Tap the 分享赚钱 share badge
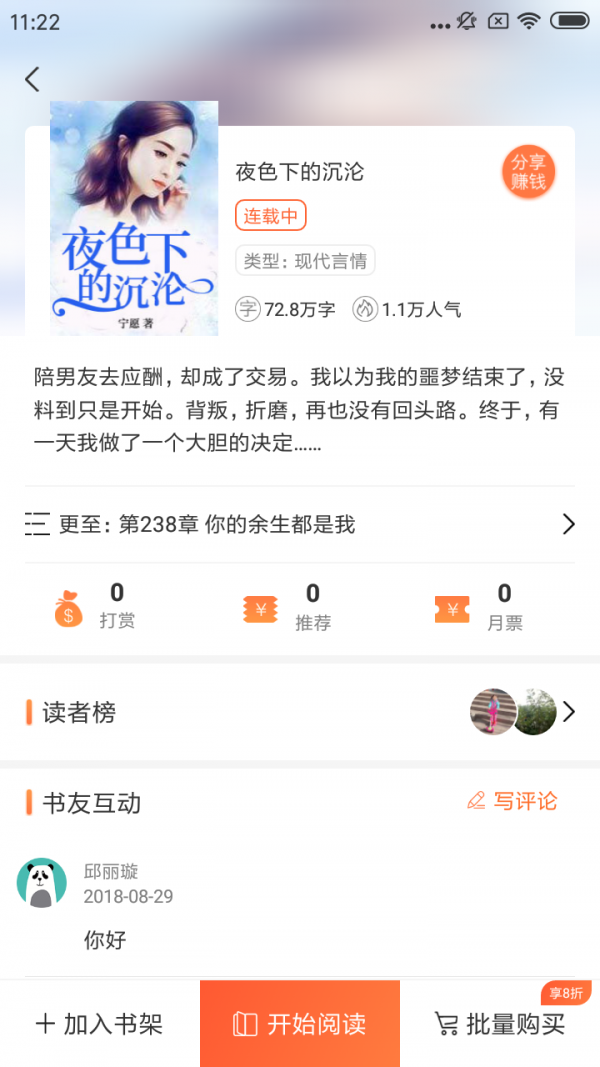The width and height of the screenshot is (600, 1067). [528, 173]
